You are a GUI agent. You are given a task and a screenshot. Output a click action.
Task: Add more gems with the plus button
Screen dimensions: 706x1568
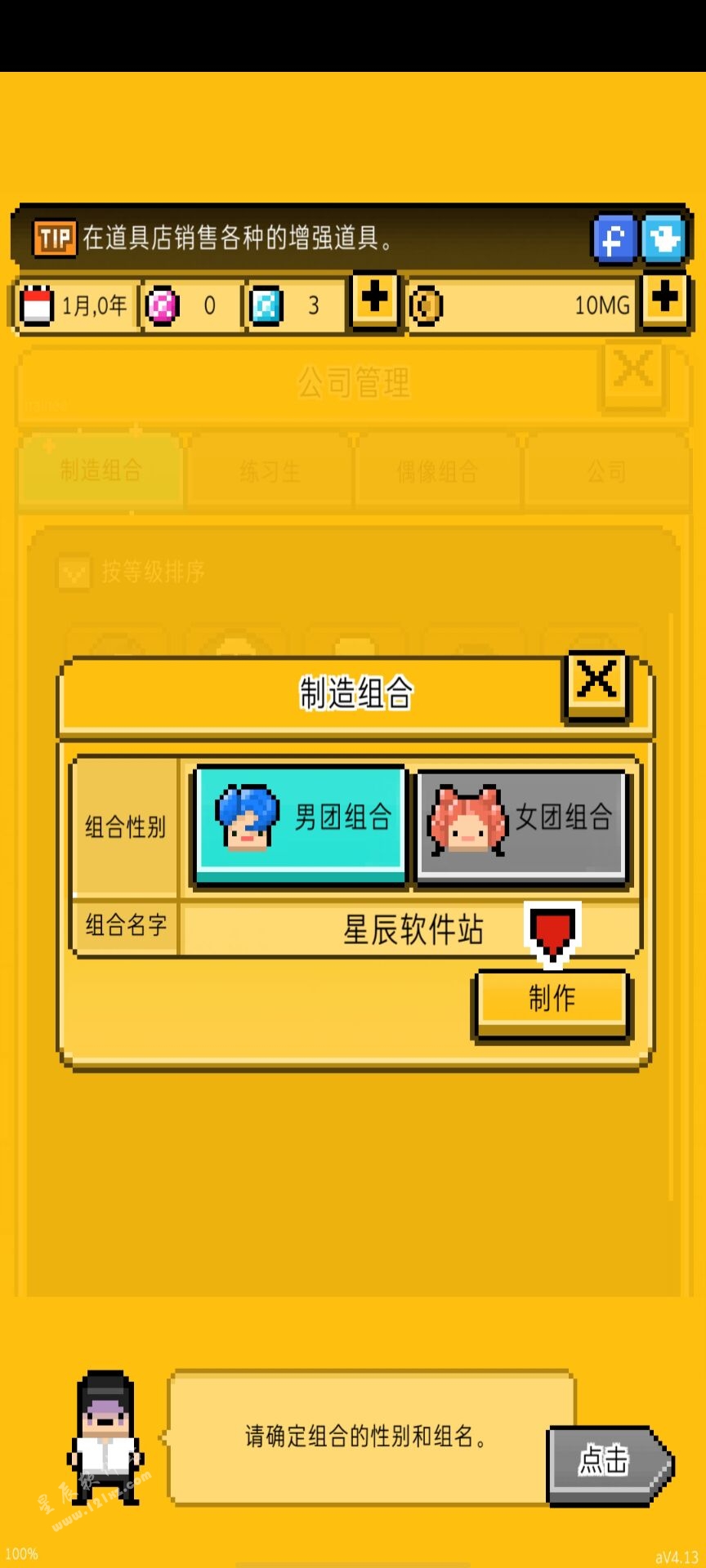(375, 299)
